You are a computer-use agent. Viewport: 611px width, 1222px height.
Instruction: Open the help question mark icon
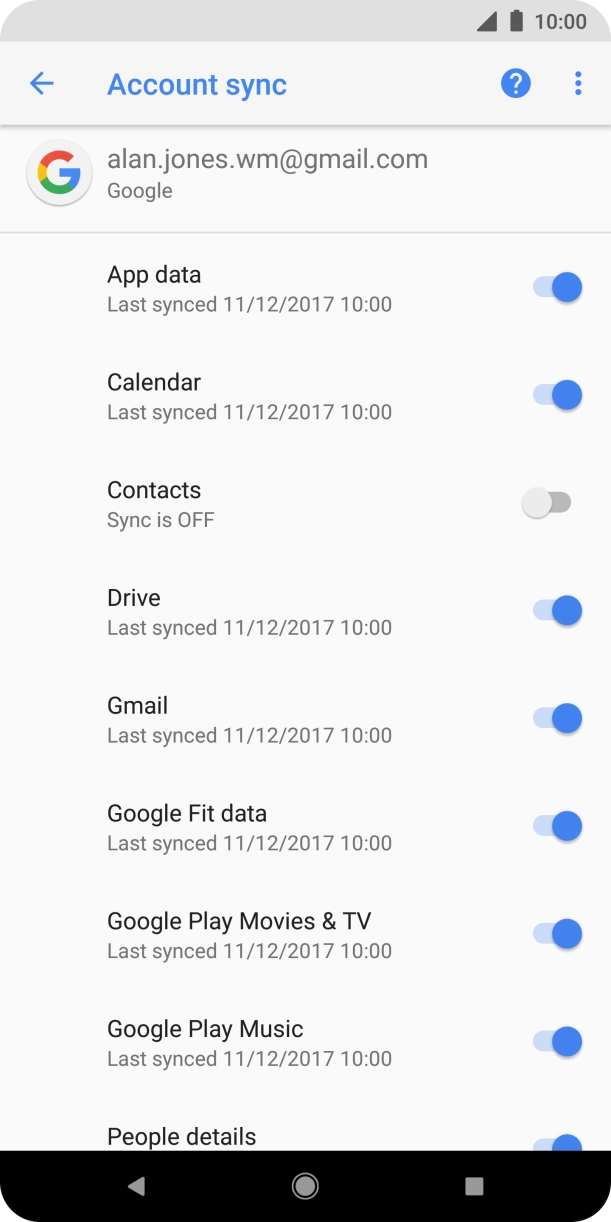coord(516,84)
